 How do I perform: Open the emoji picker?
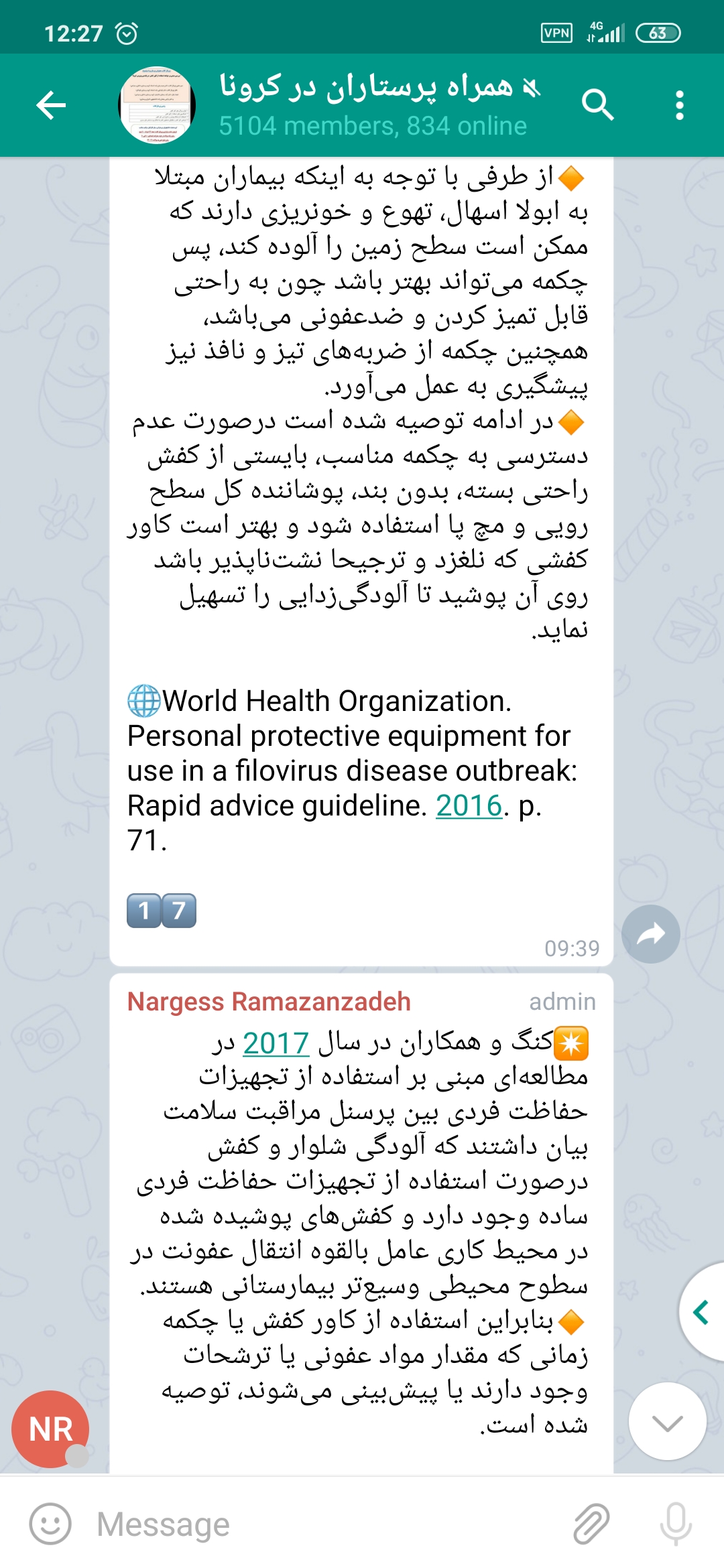coord(50,1524)
